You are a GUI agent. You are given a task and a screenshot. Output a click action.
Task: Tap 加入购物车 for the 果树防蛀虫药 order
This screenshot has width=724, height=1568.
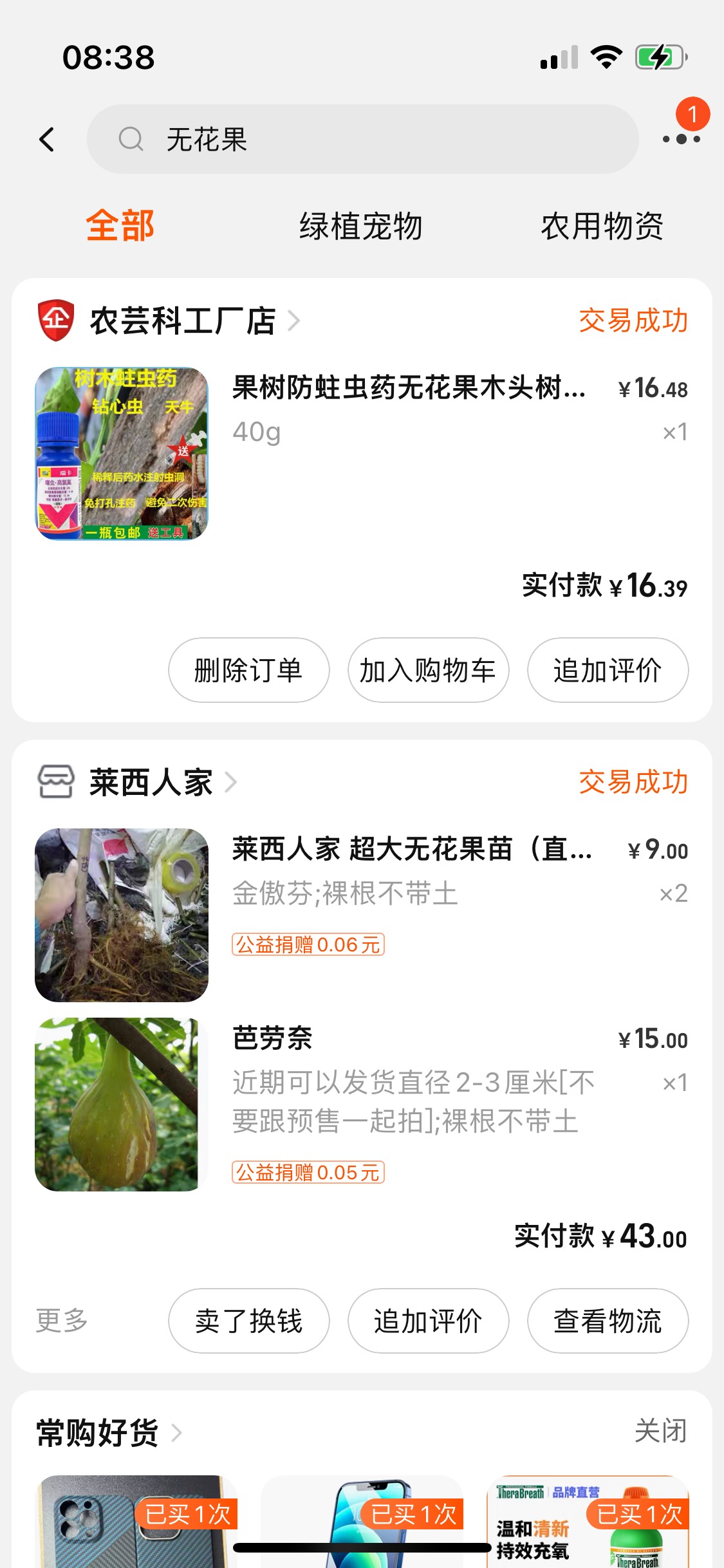coord(428,670)
